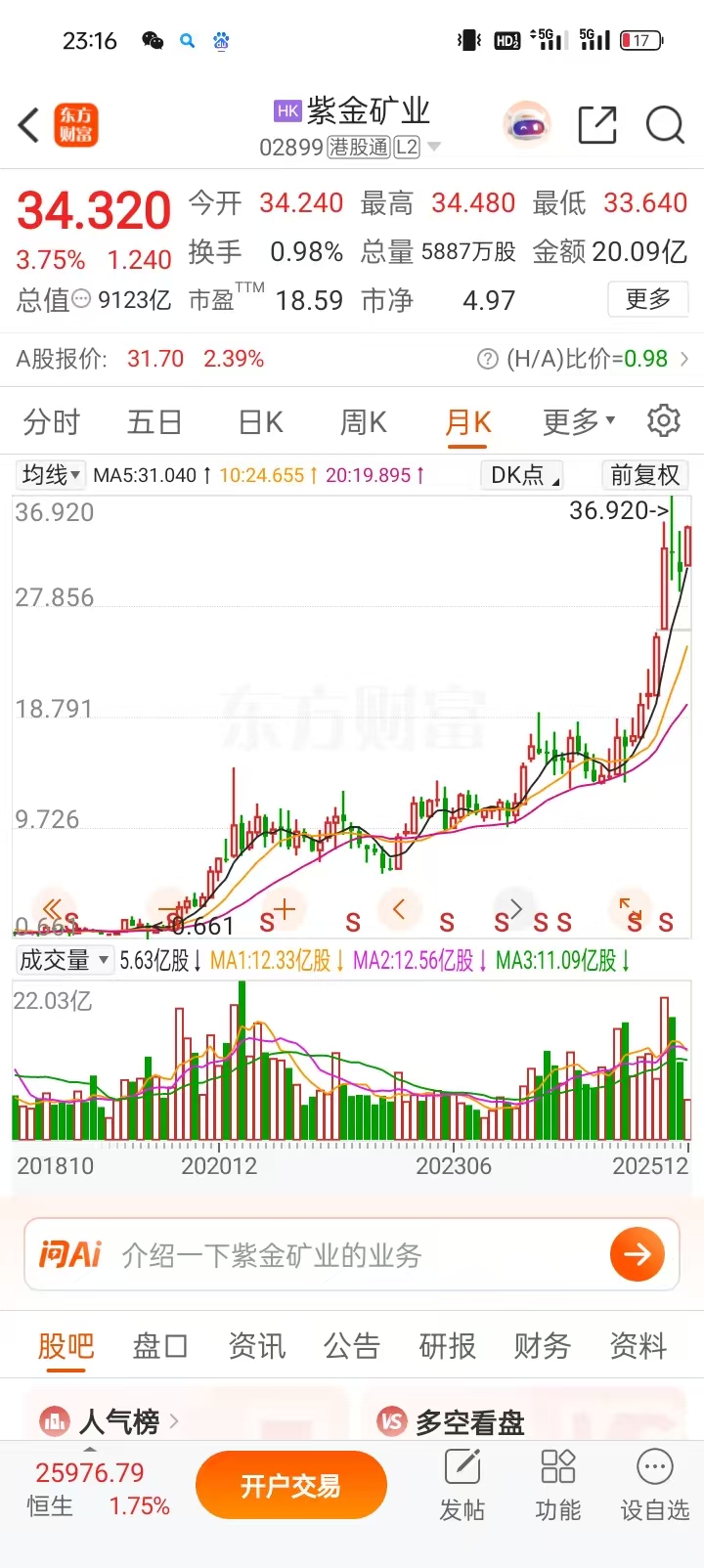Switch to the 资讯 tab
The height and width of the screenshot is (1568, 704).
tap(257, 1346)
